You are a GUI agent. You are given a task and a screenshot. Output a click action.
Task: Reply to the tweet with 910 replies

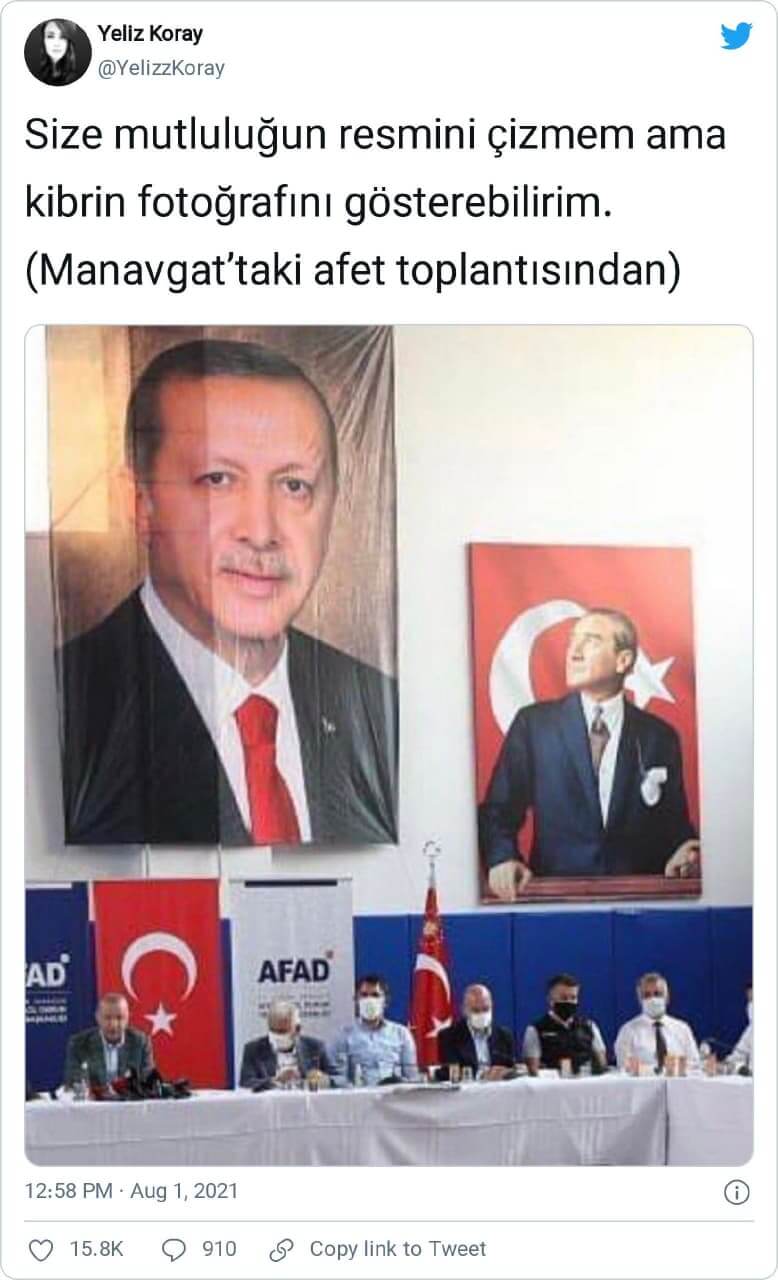[x=175, y=1249]
